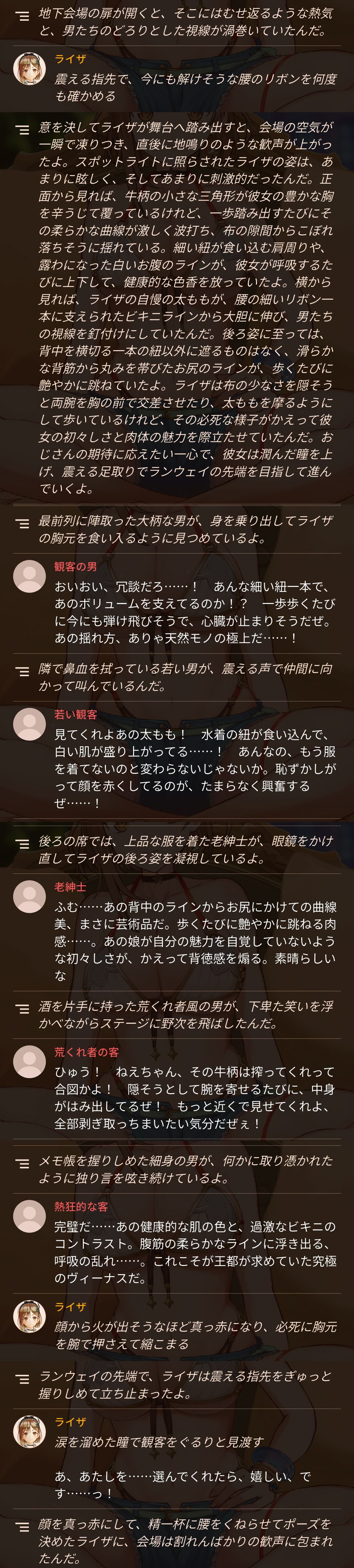Screen dimensions: 354x1568
Task: Open the 観客の男 character avatar
Action: [29, 576]
